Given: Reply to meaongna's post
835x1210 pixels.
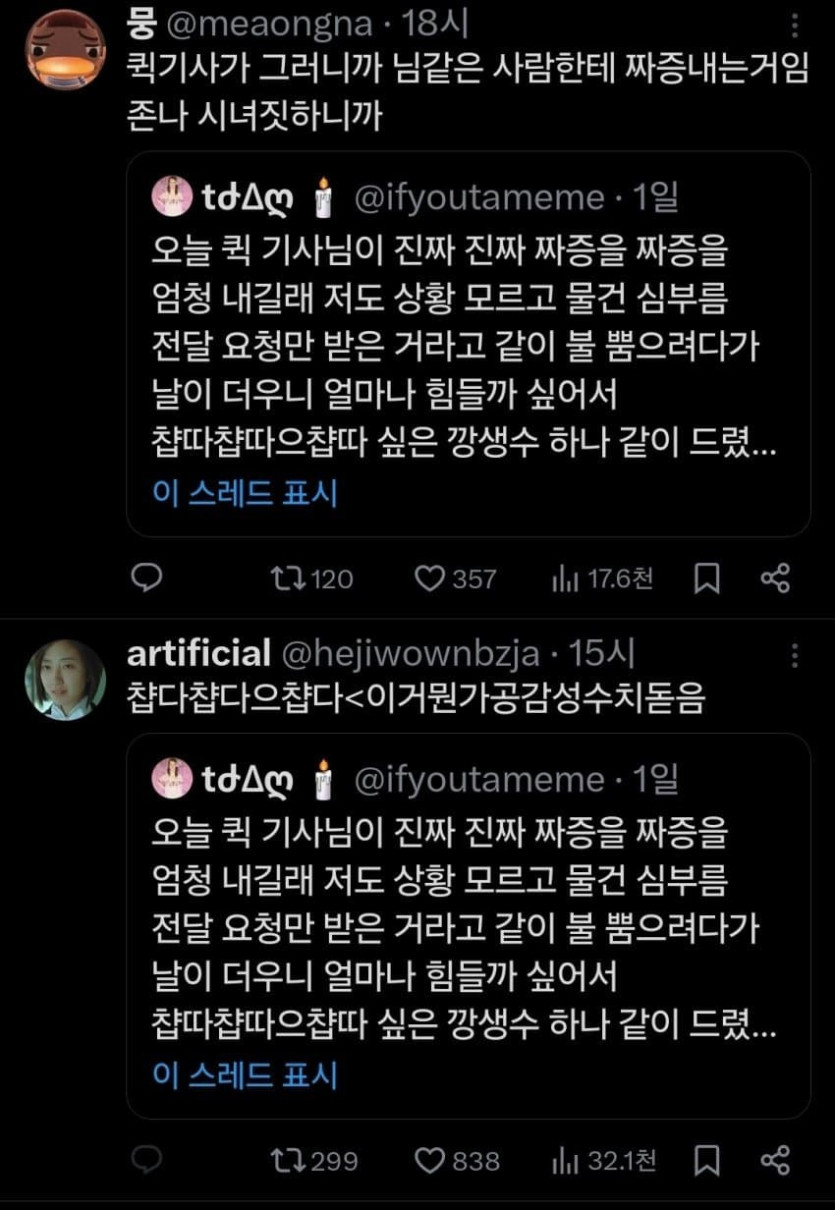Looking at the screenshot, I should tap(148, 577).
